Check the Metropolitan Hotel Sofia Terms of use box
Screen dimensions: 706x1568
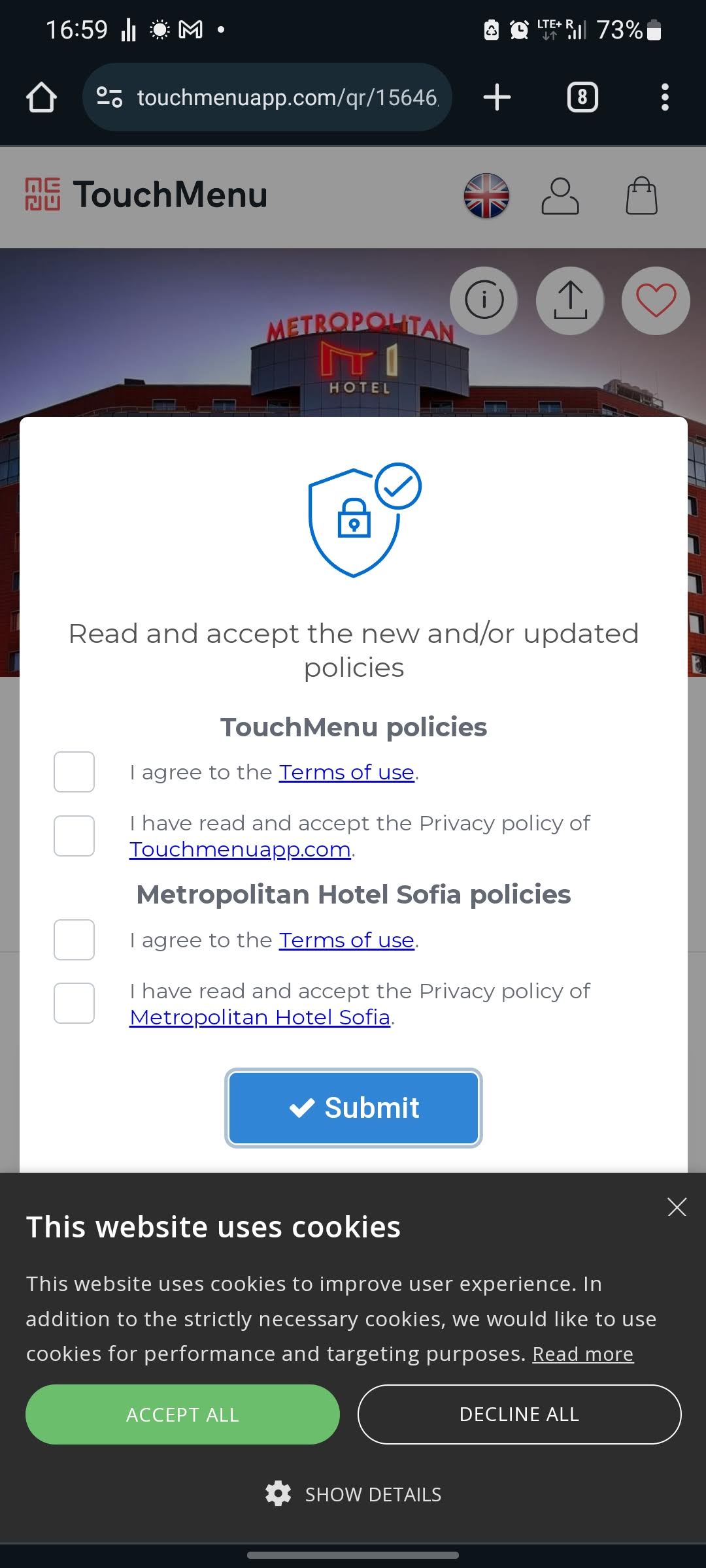74,939
